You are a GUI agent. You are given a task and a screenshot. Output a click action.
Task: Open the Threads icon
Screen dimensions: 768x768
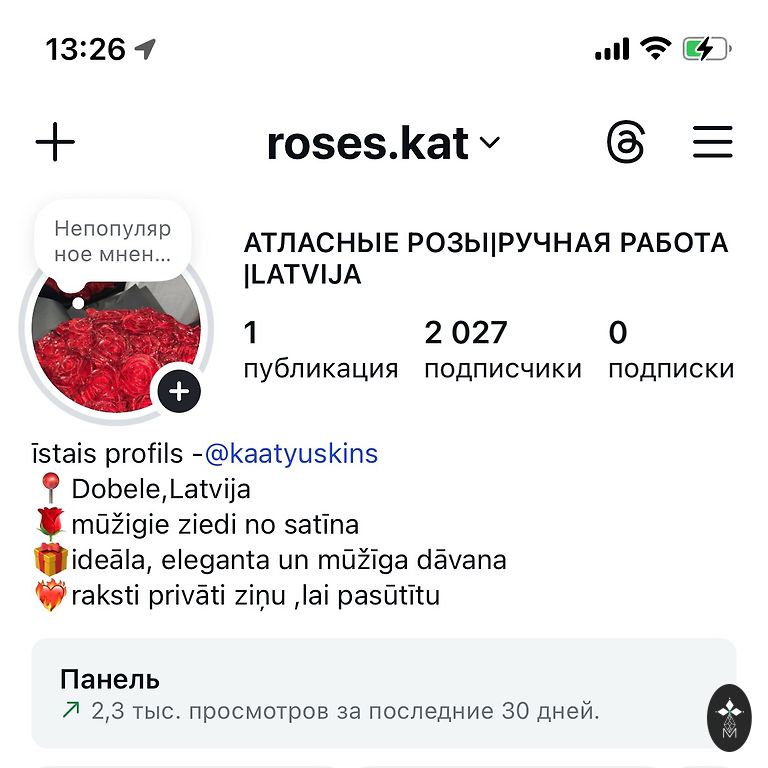(626, 143)
